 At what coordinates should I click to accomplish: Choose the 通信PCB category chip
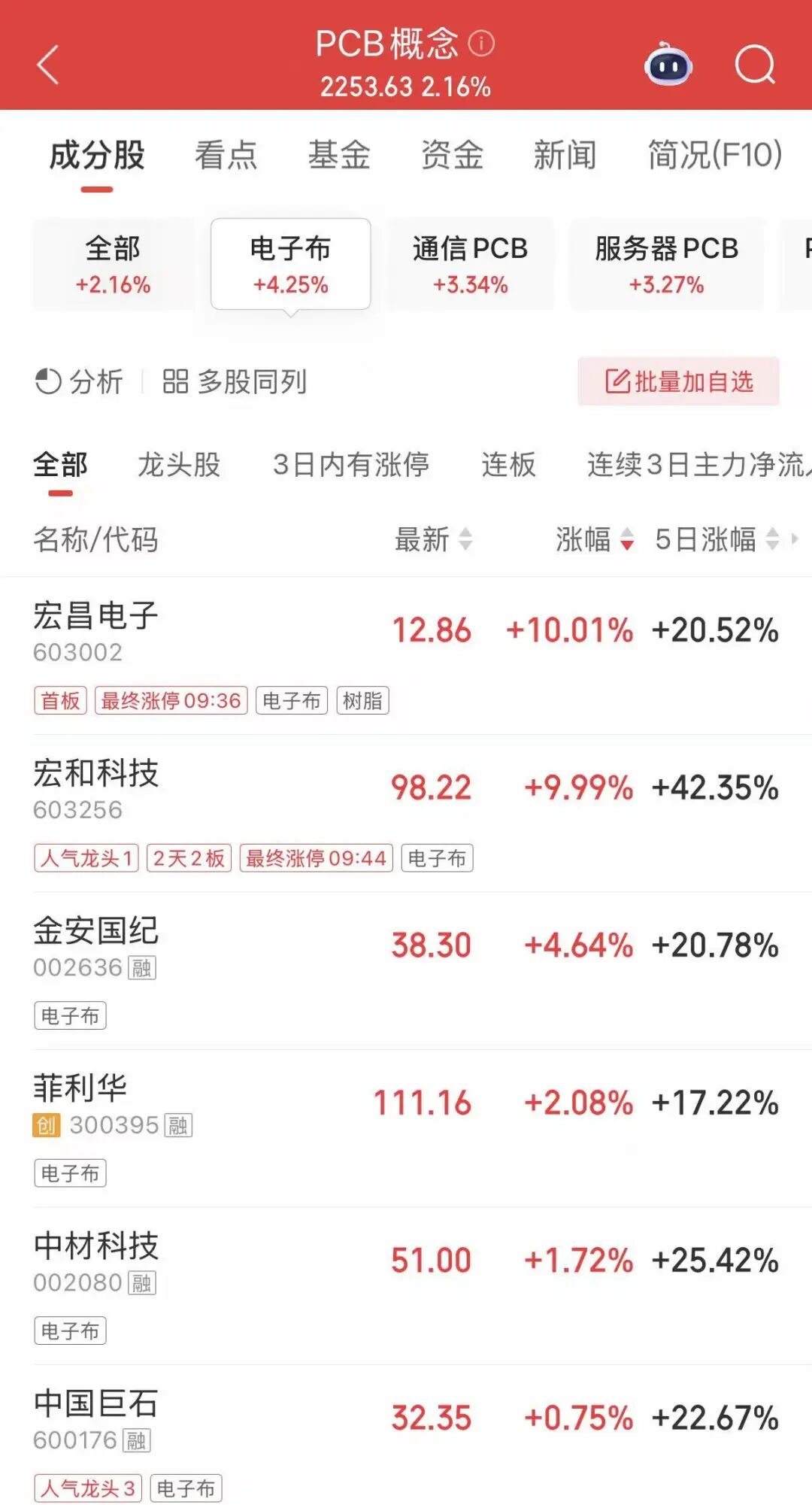[x=470, y=264]
